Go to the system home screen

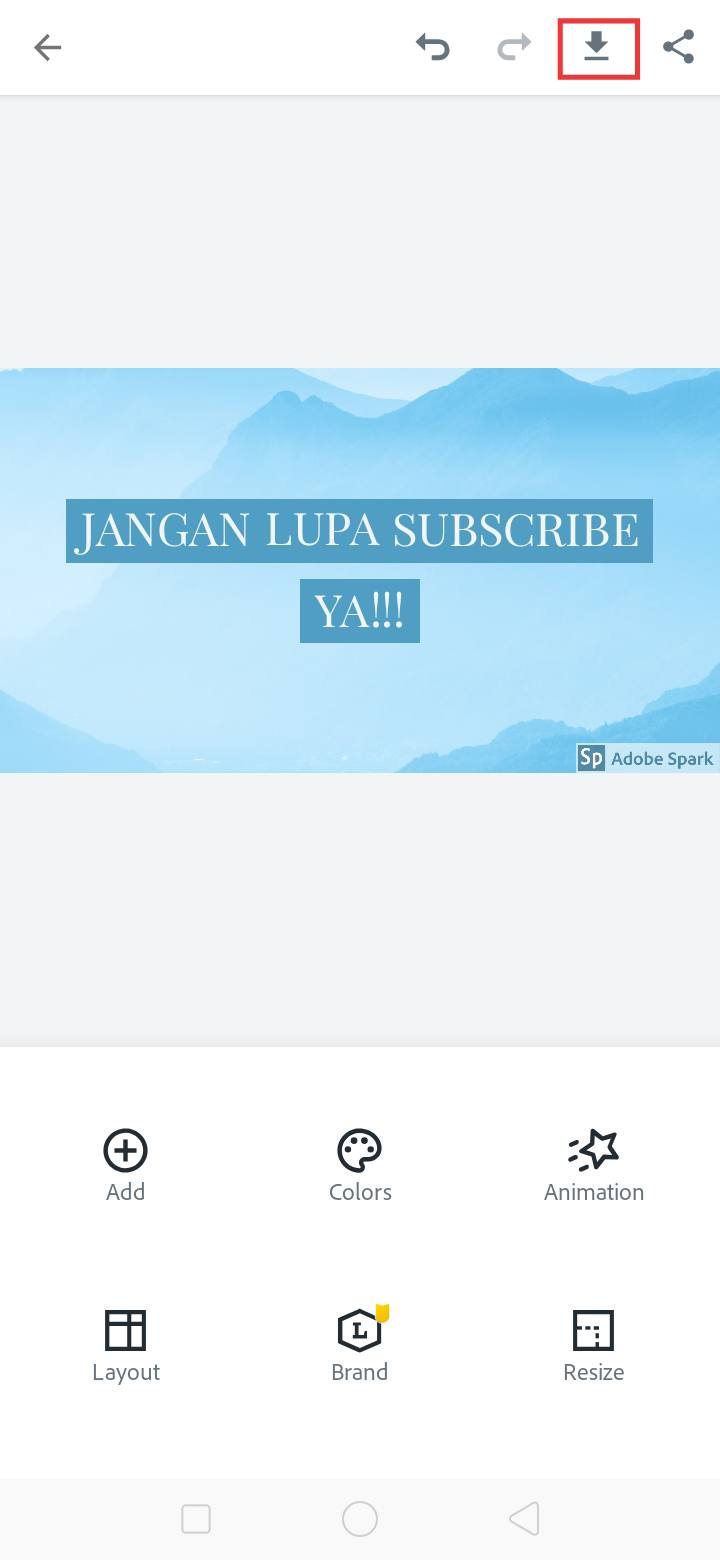pyautogui.click(x=360, y=1519)
